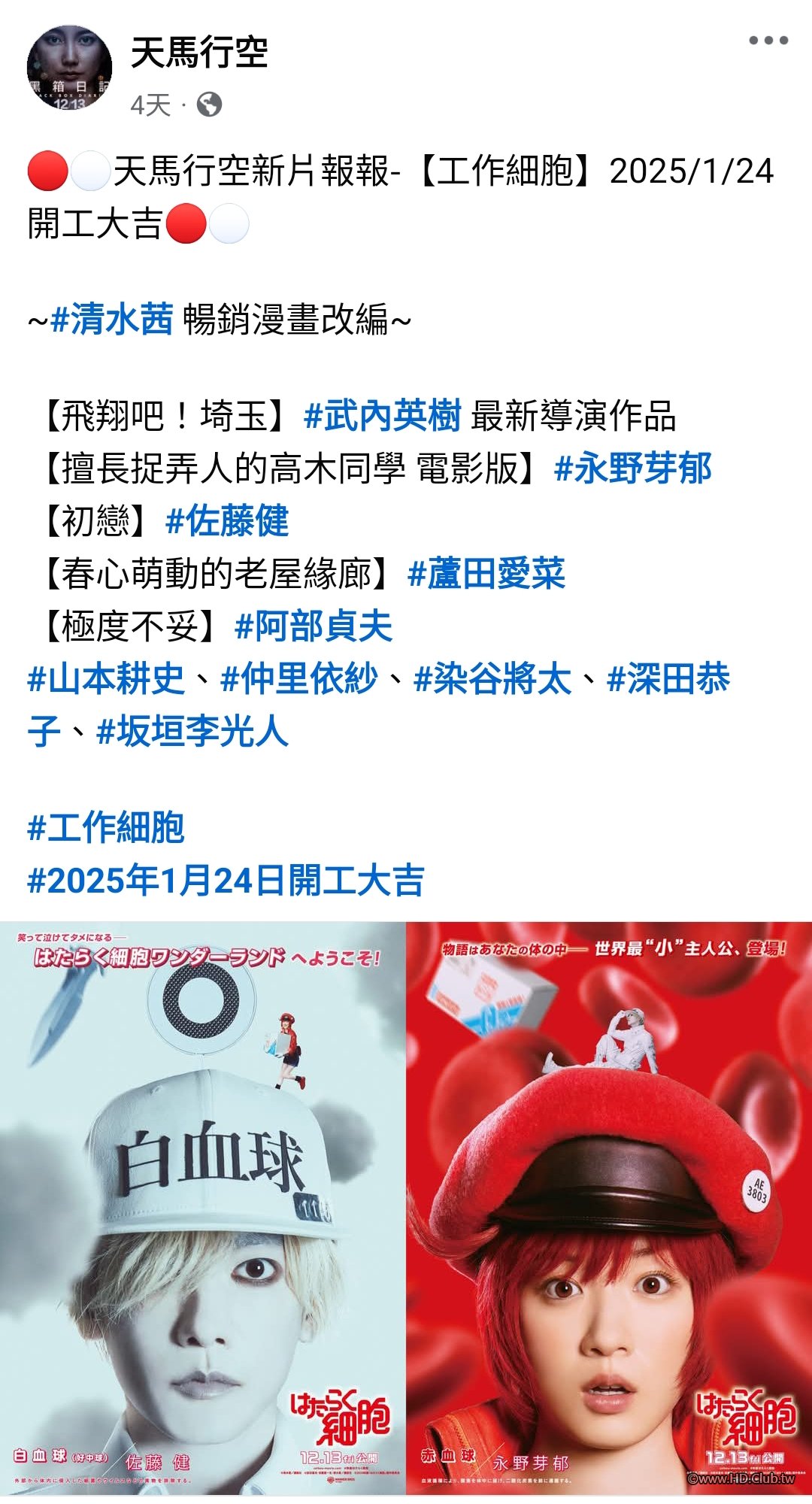This screenshot has width=812, height=1504.
Task: Open hashtag #阿部貞夫
Action: [314, 626]
